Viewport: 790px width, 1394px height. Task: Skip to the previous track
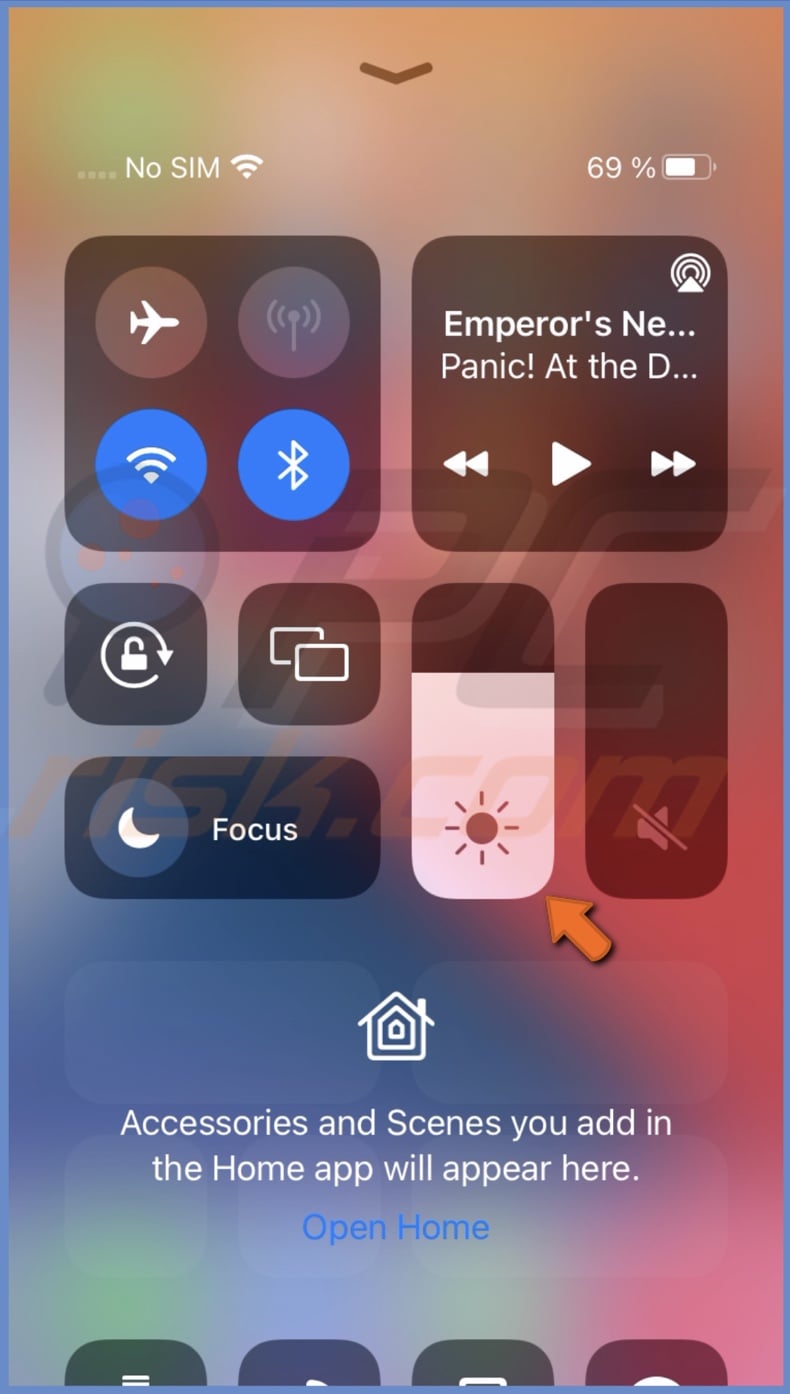[x=466, y=463]
